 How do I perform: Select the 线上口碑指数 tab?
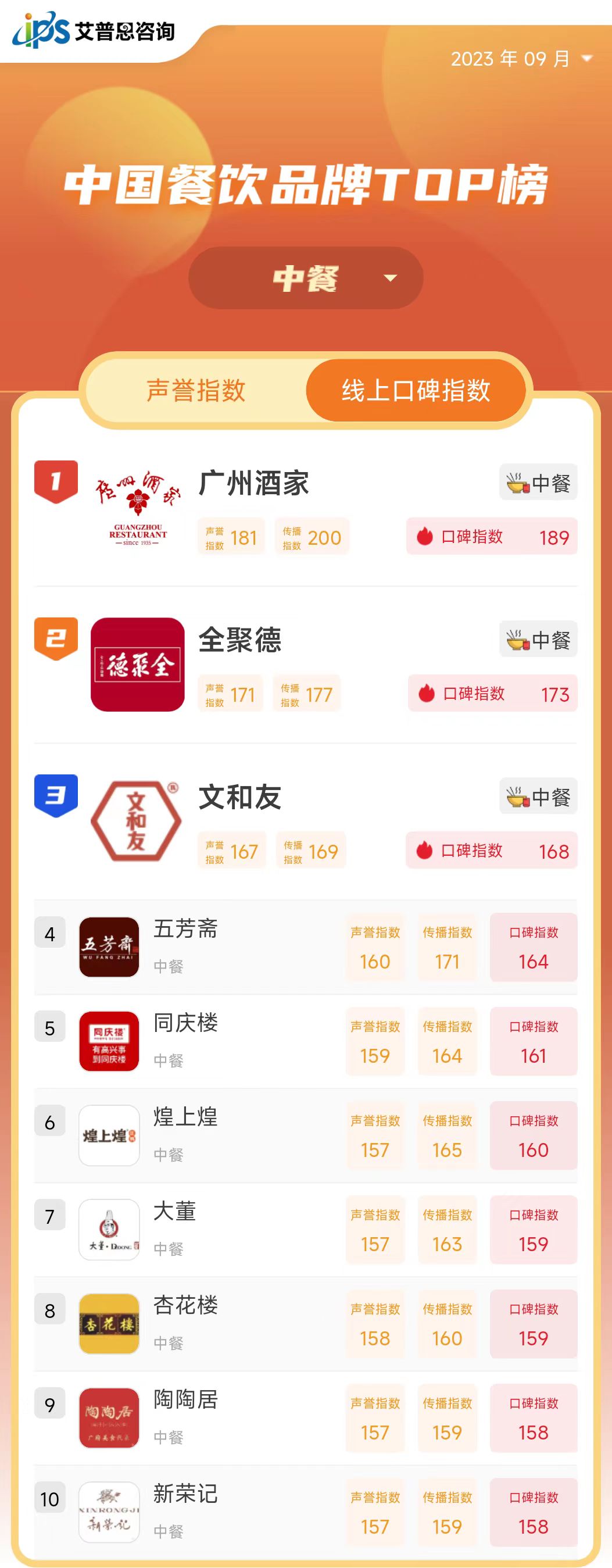[x=416, y=391]
